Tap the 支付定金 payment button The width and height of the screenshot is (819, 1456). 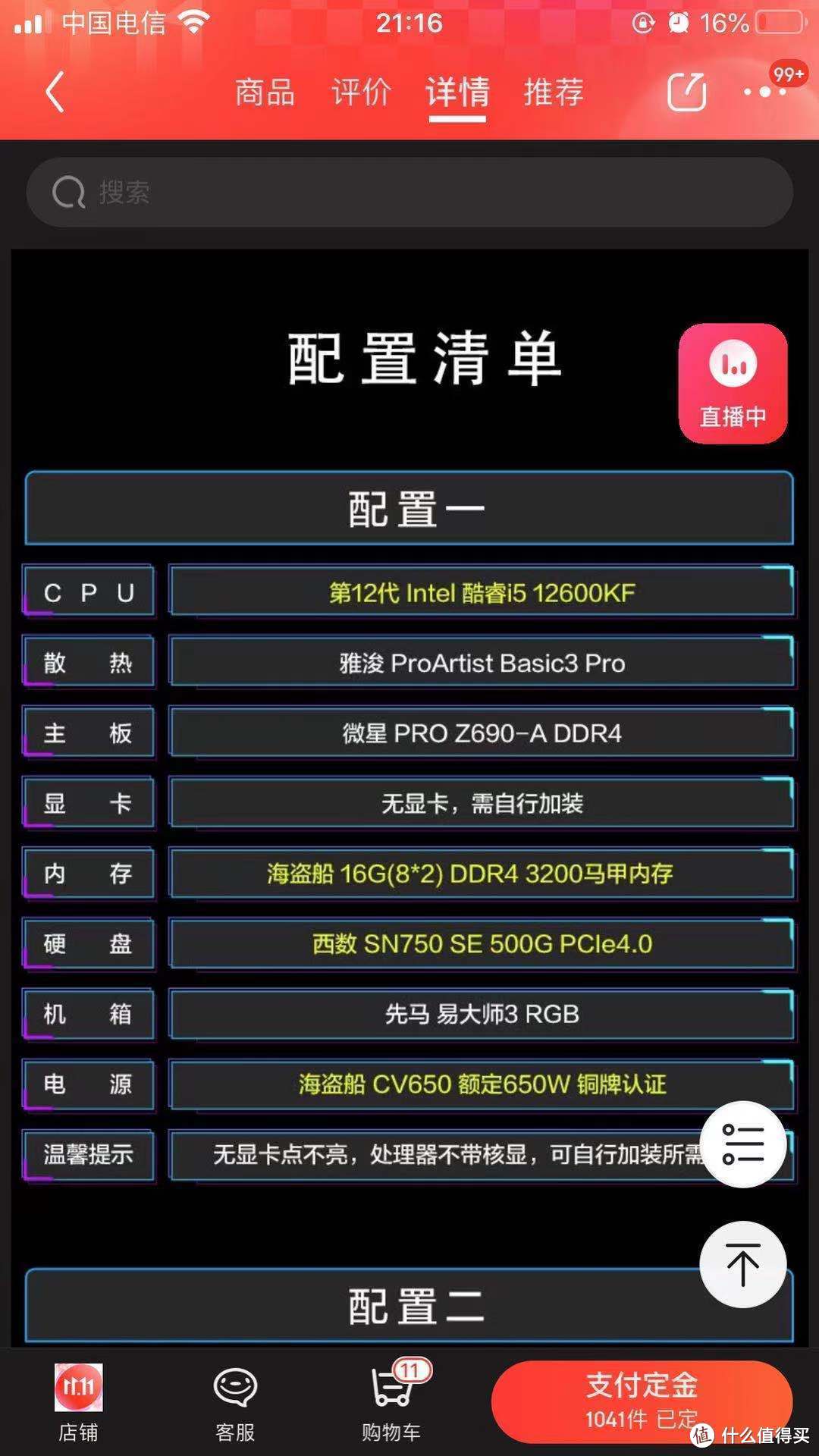644,1399
